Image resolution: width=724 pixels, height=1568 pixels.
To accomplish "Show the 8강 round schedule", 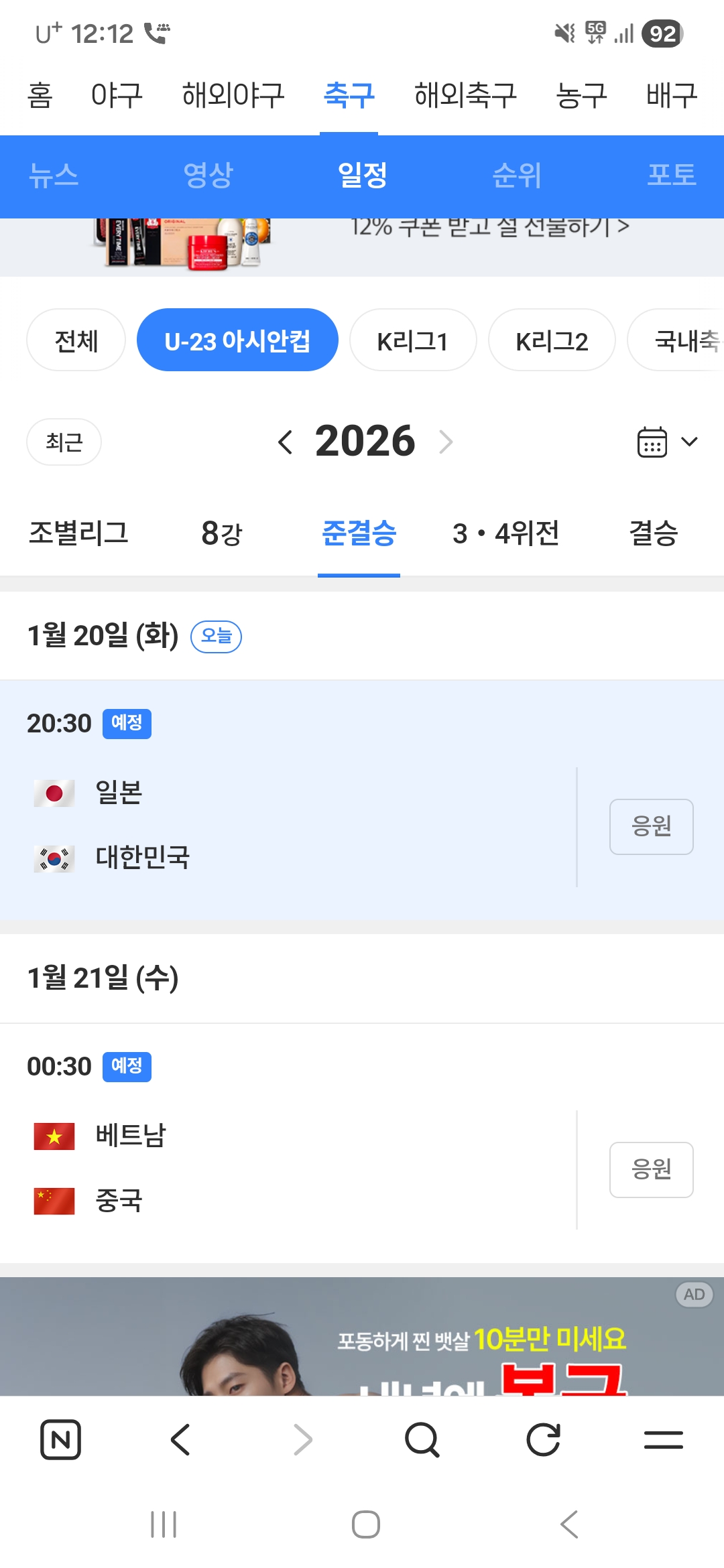I will point(221,534).
